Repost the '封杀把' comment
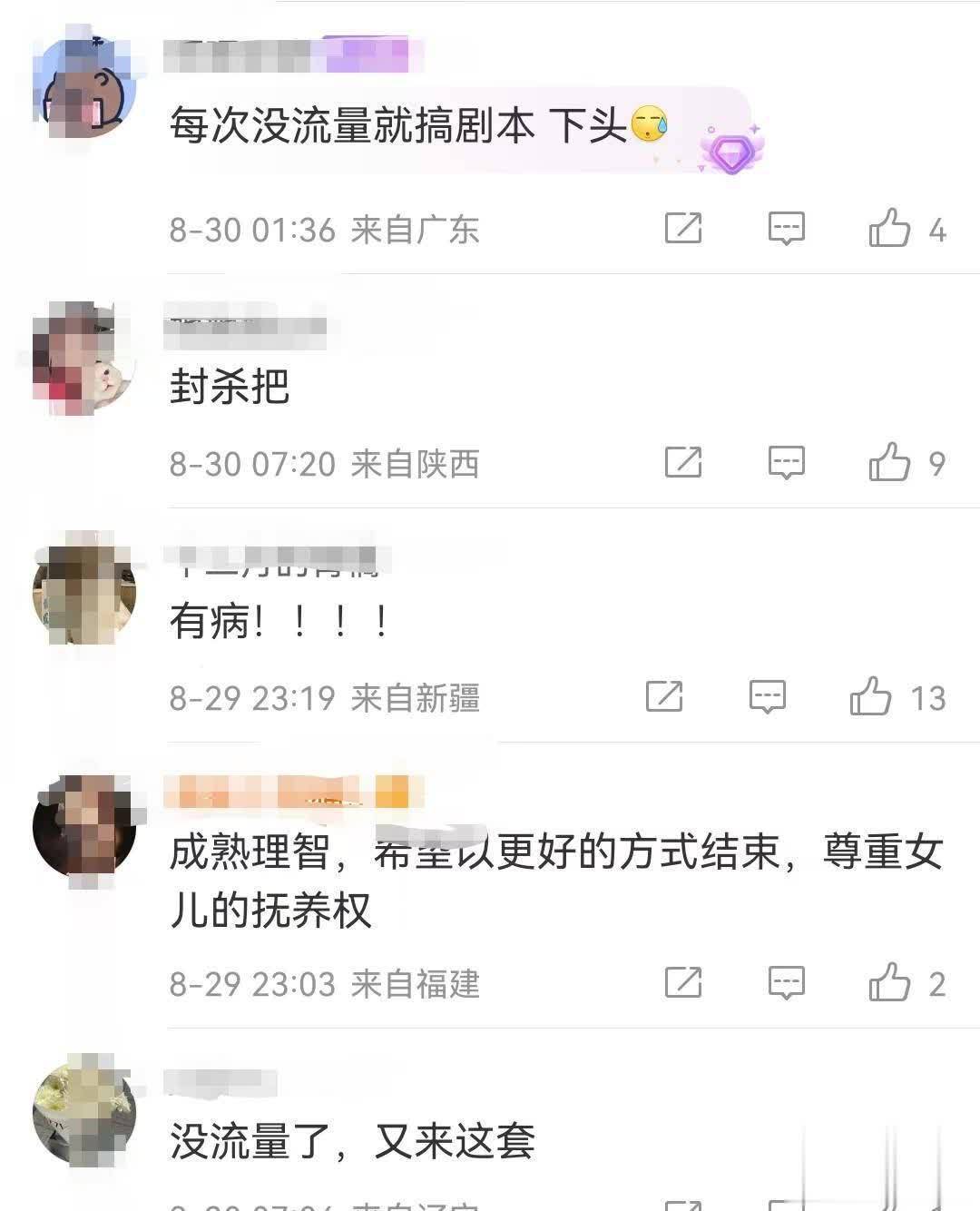 683,462
